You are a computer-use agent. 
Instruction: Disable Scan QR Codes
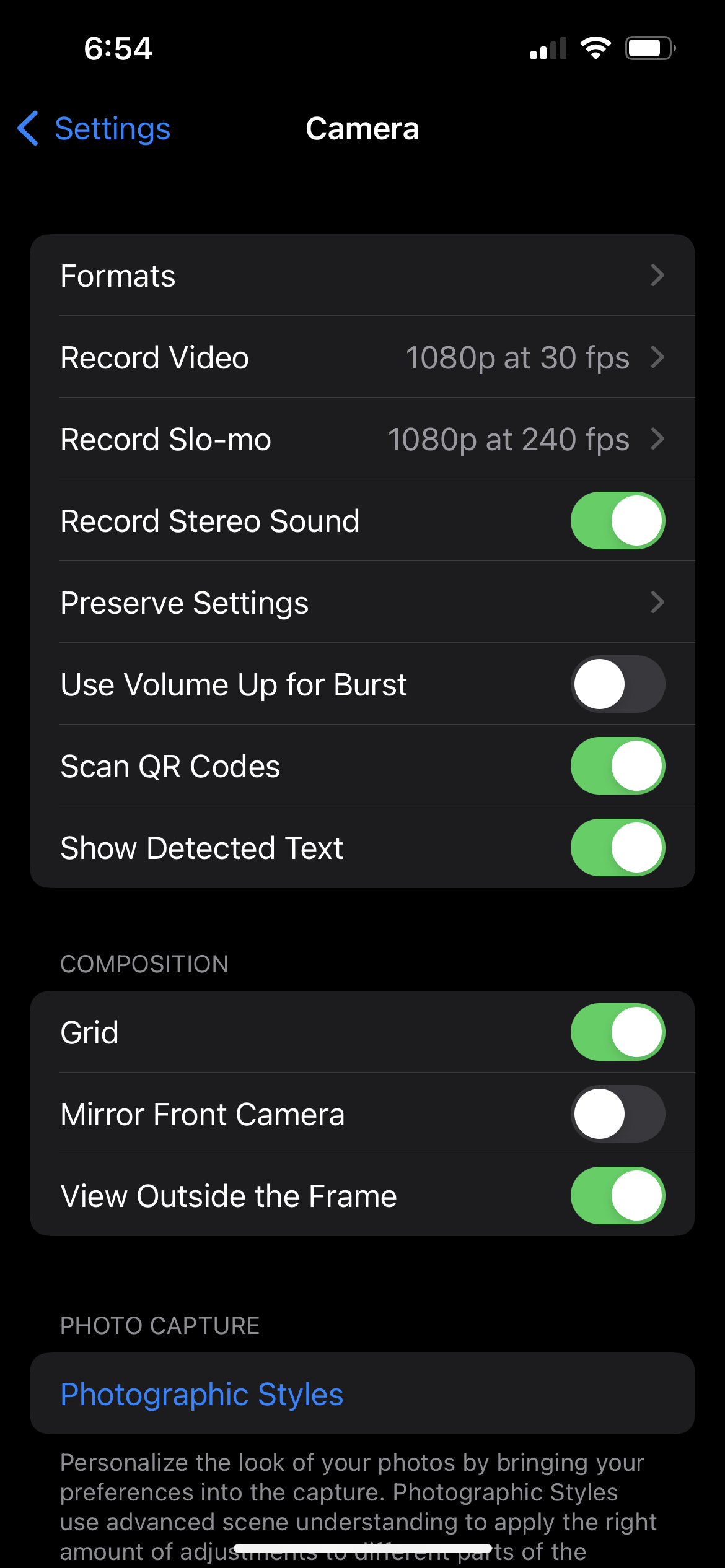(617, 766)
